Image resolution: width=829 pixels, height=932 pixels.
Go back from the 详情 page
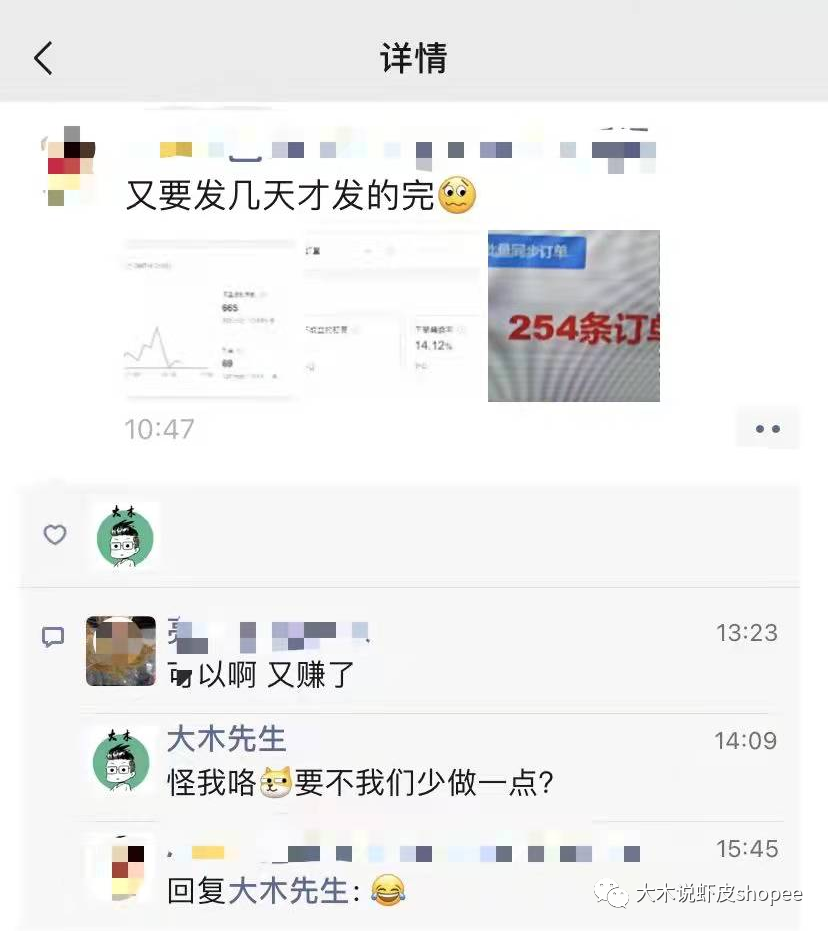43,59
